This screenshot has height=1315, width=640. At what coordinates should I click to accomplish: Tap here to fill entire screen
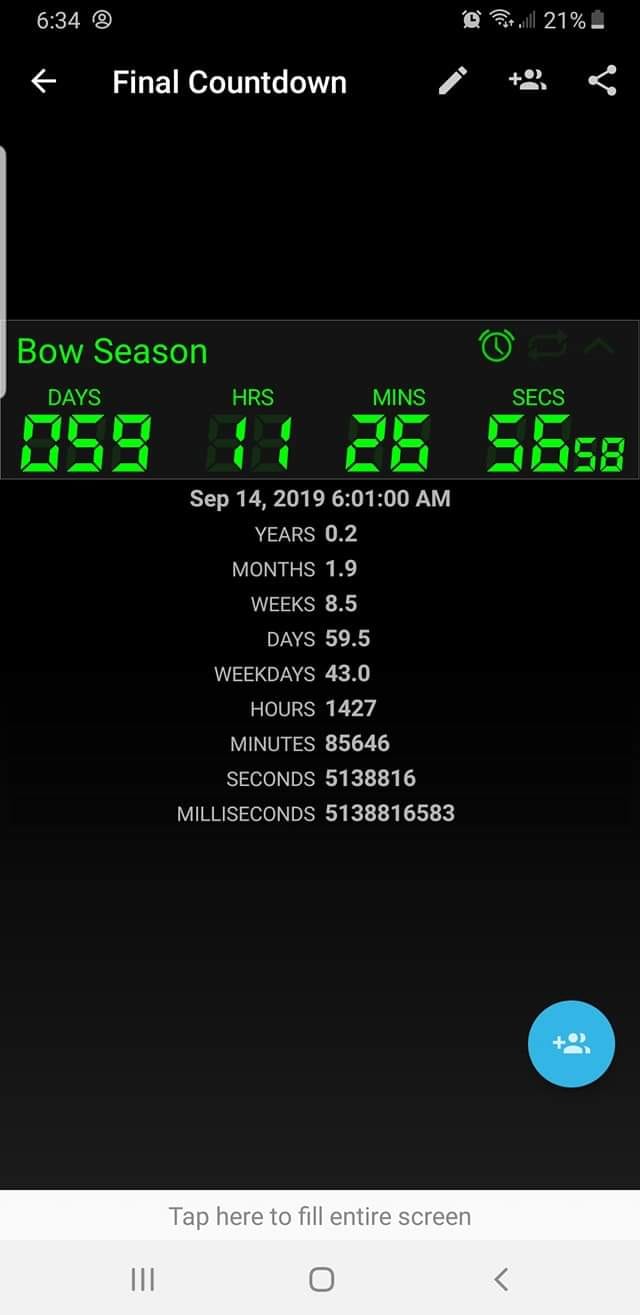(x=320, y=1216)
